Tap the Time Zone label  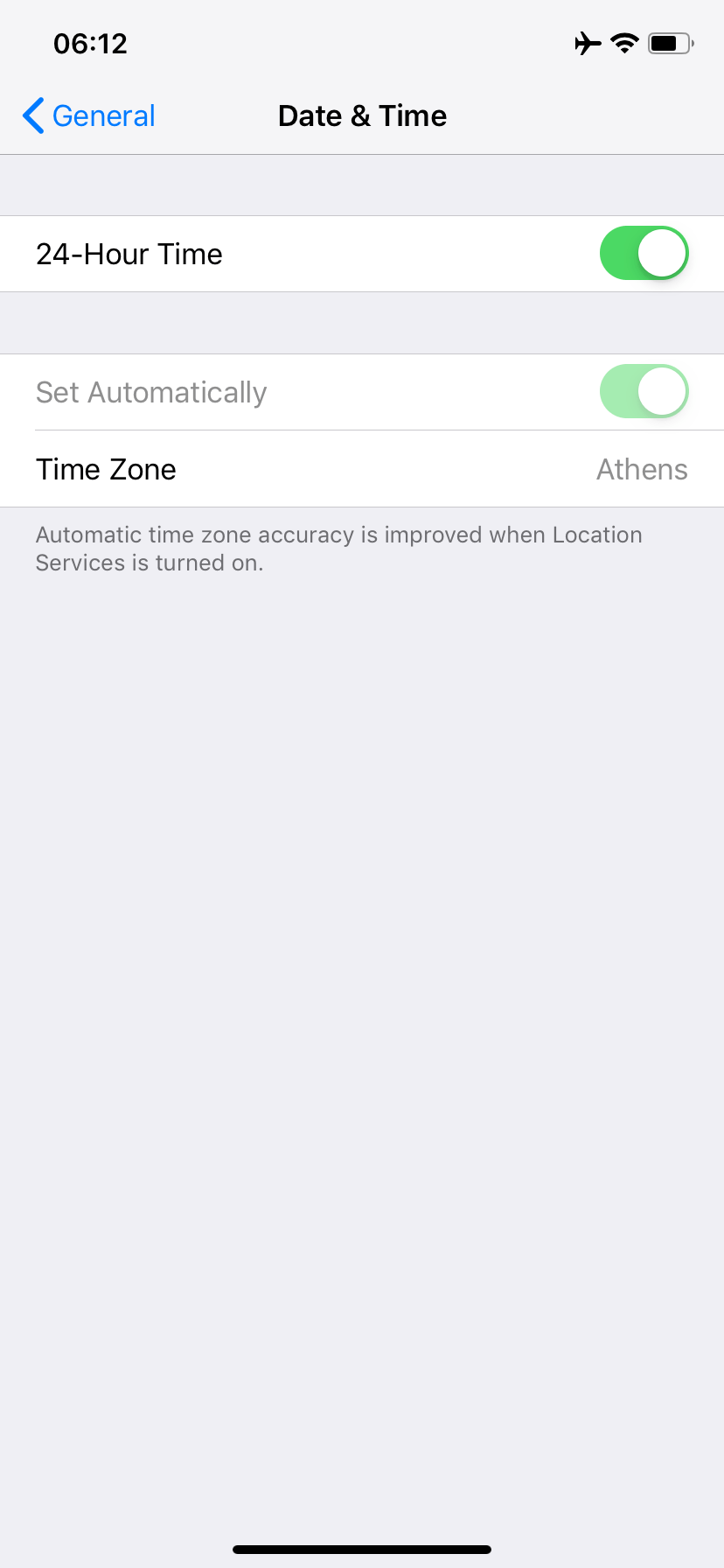click(x=105, y=469)
